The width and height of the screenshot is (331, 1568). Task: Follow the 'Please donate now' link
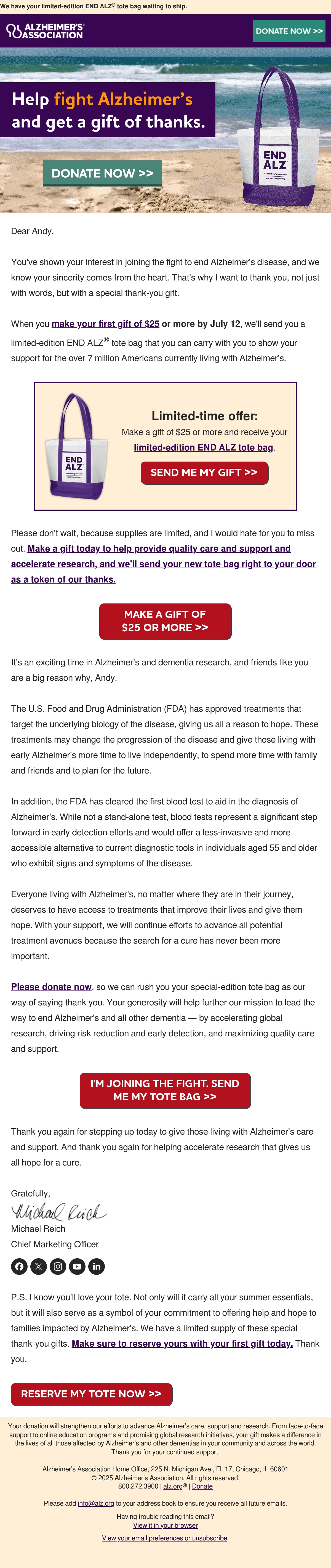tap(51, 987)
